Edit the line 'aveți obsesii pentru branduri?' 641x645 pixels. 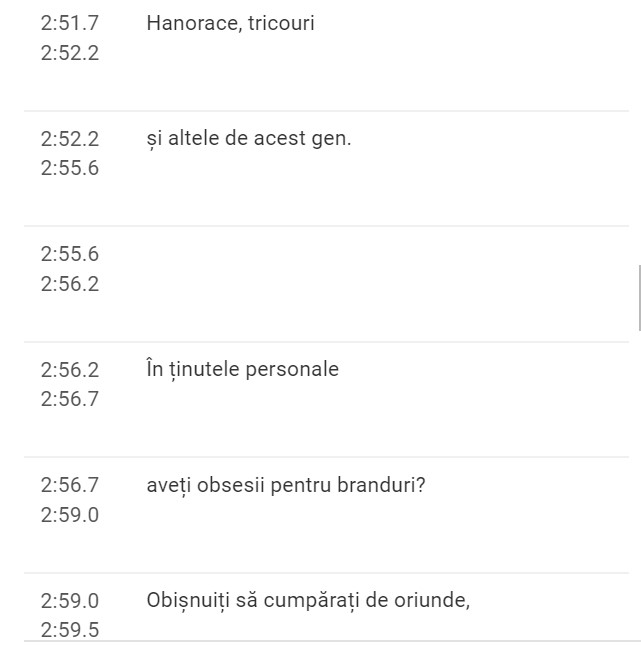(286, 485)
